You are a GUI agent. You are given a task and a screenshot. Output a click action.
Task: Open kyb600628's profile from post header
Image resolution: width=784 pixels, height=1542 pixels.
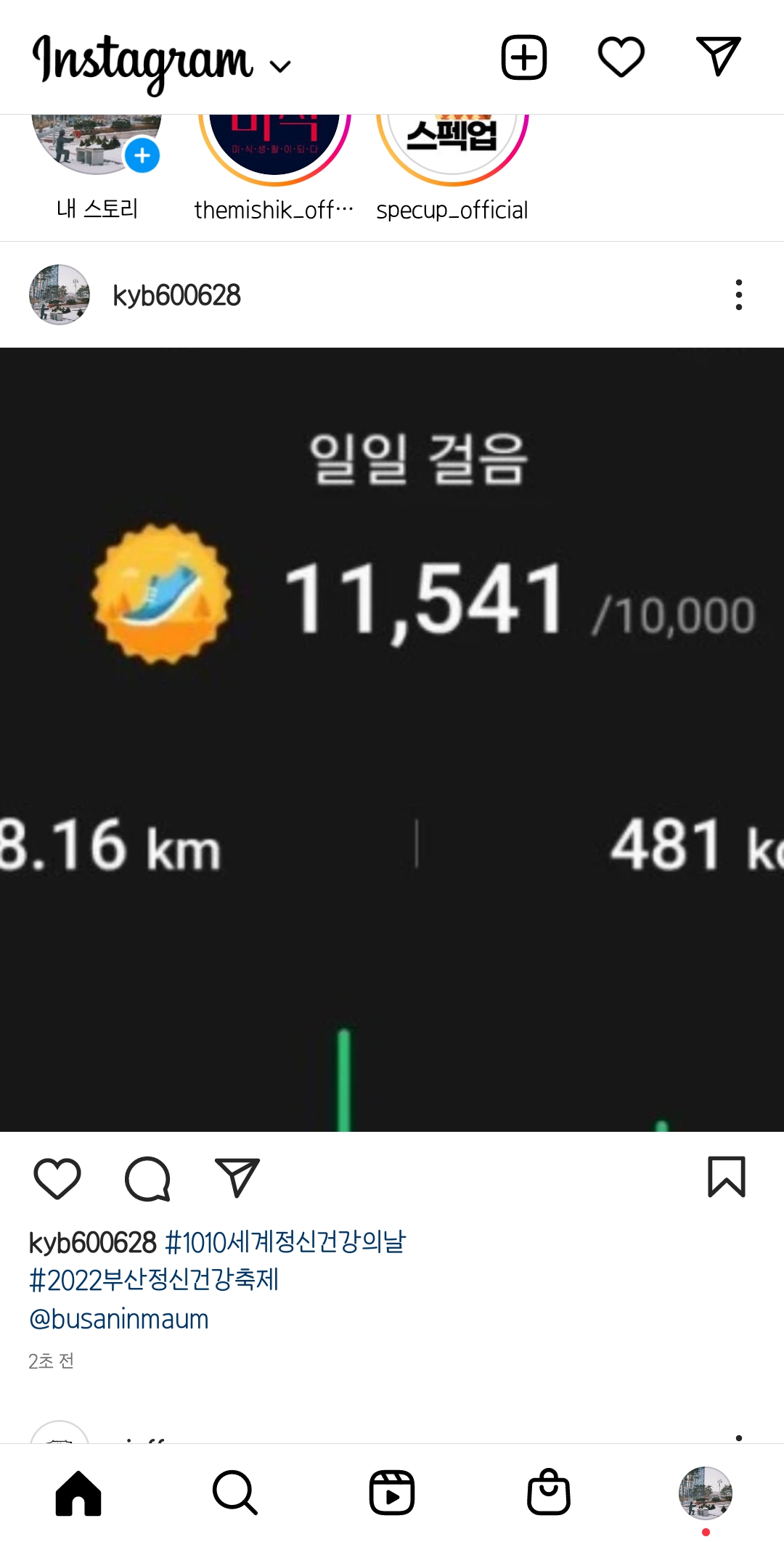(176, 295)
